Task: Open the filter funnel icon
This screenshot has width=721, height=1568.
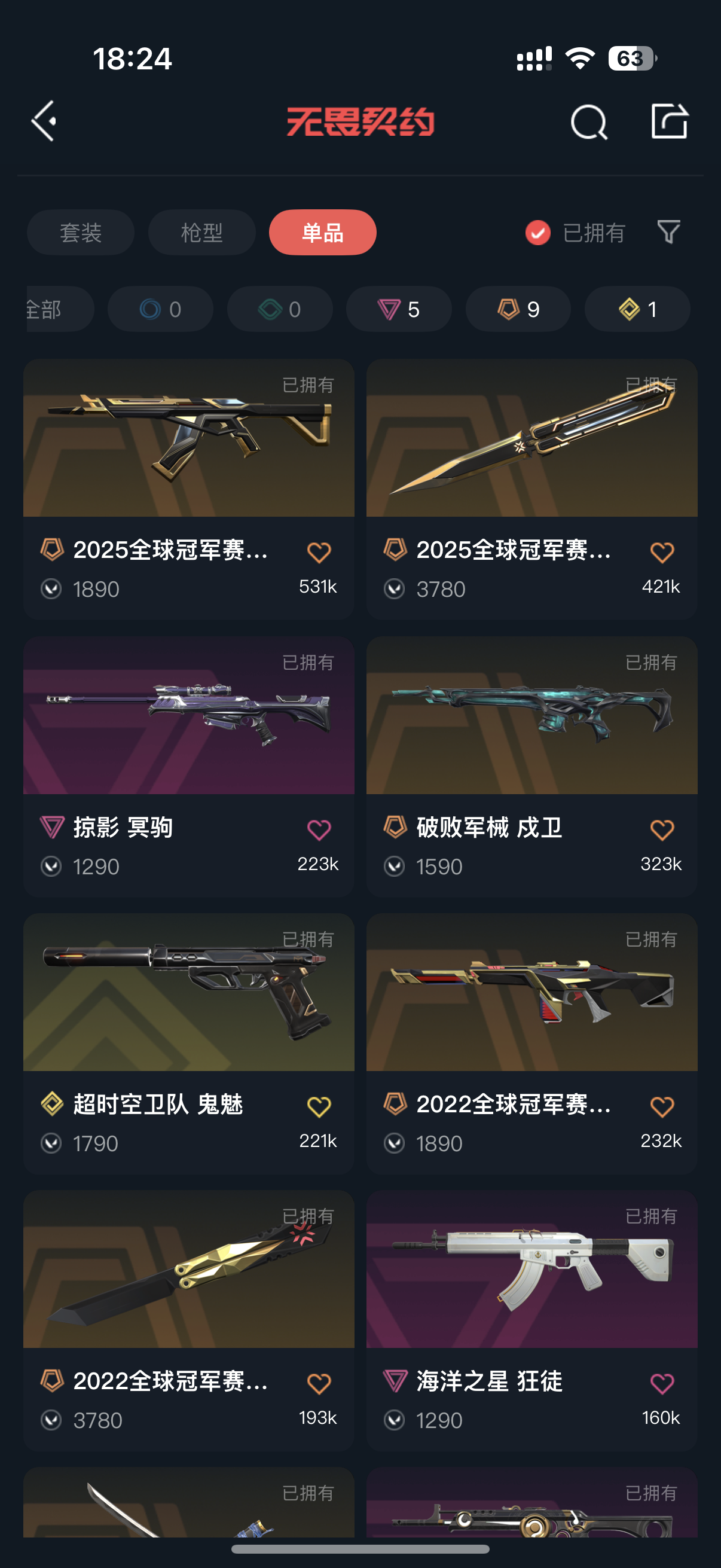Action: [668, 232]
